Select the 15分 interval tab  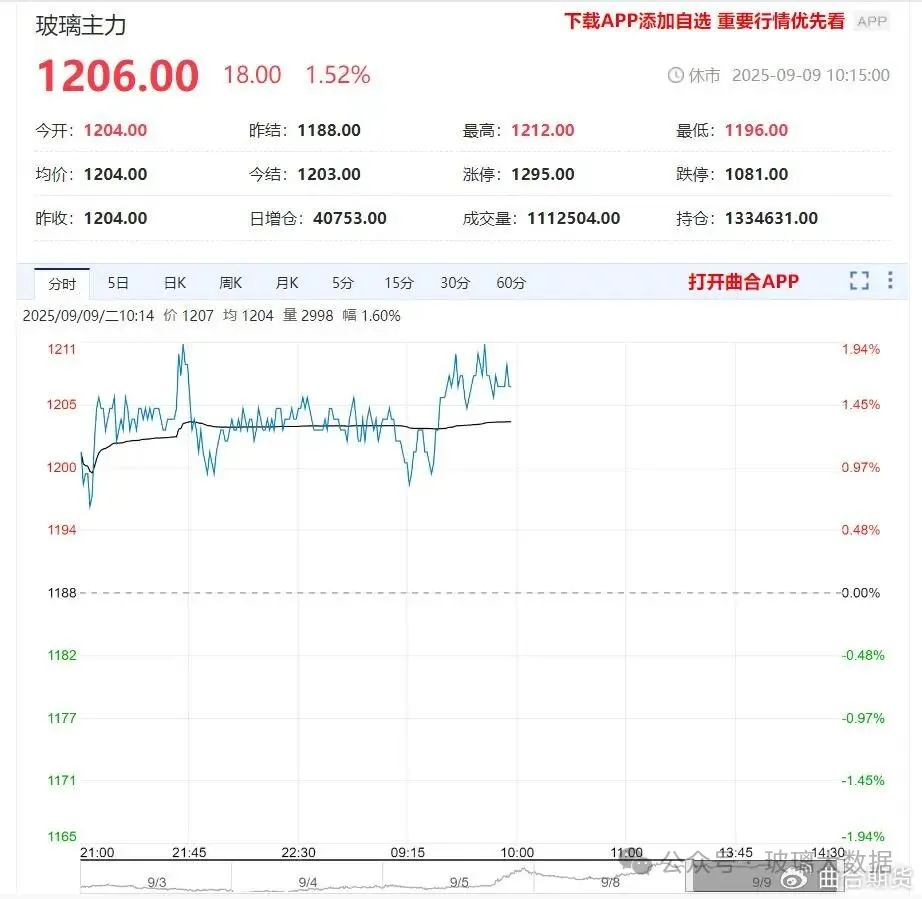pos(399,283)
